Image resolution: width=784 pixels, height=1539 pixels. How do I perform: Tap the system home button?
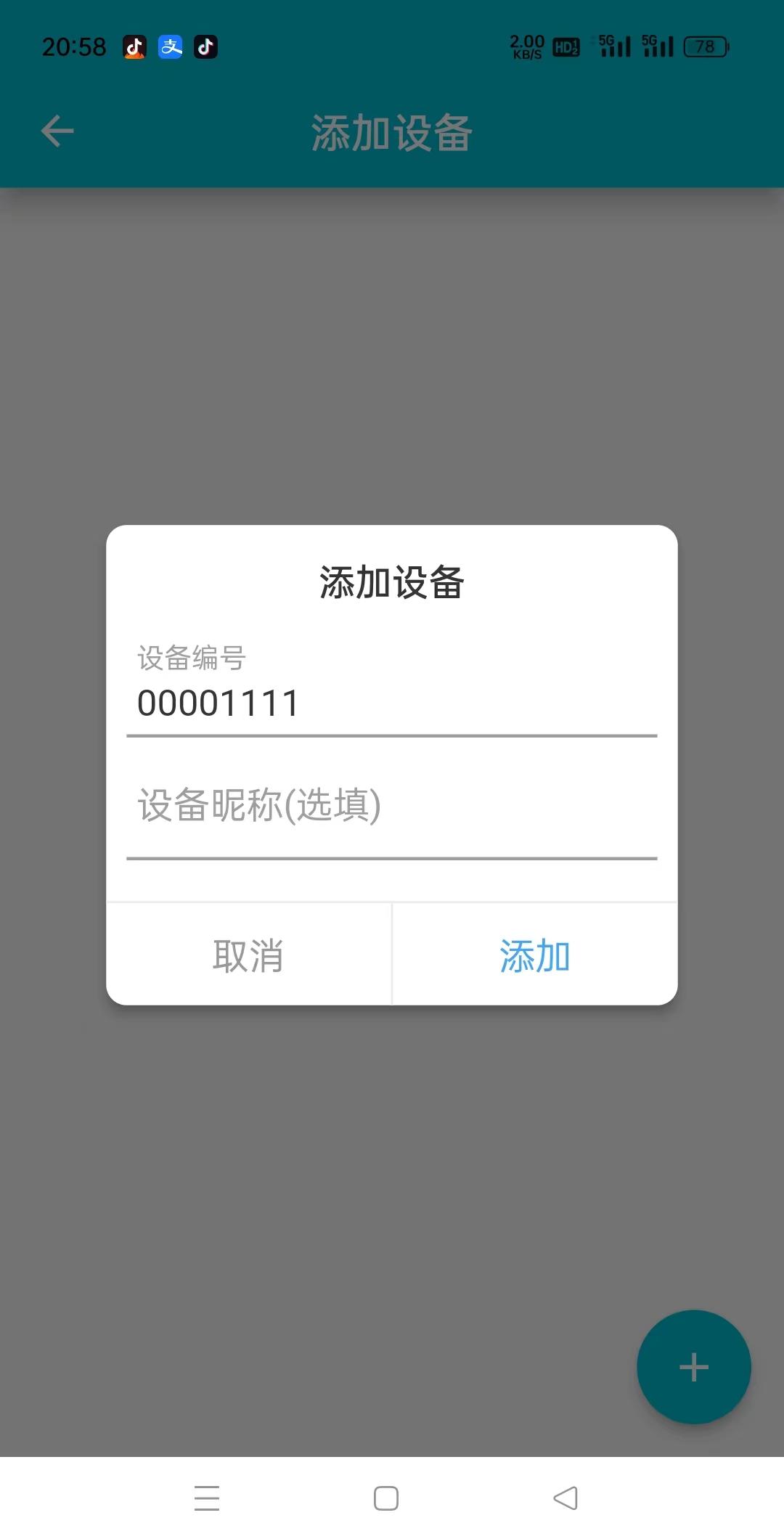pyautogui.click(x=385, y=1498)
